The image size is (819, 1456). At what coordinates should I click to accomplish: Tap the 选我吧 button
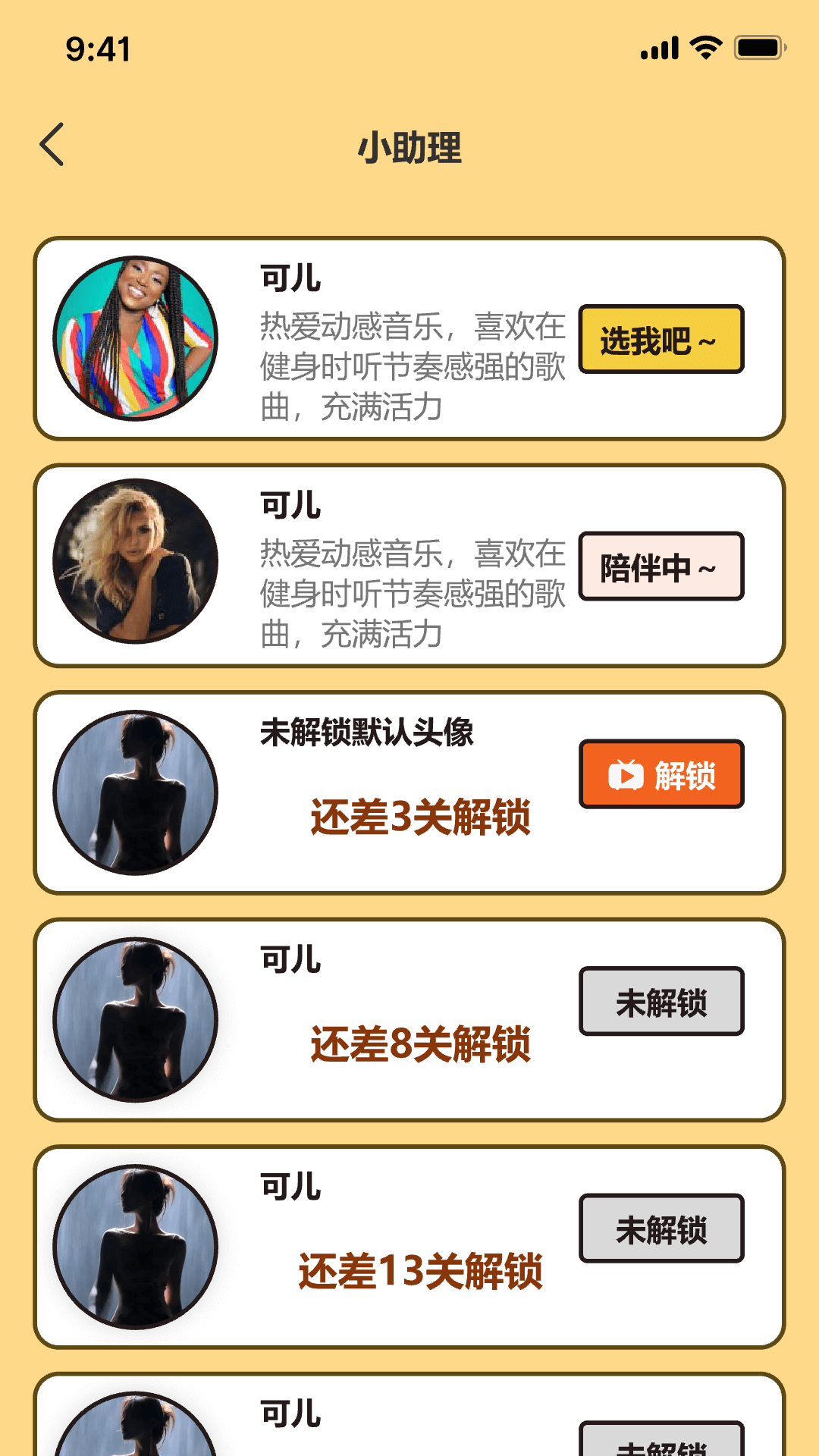[661, 339]
